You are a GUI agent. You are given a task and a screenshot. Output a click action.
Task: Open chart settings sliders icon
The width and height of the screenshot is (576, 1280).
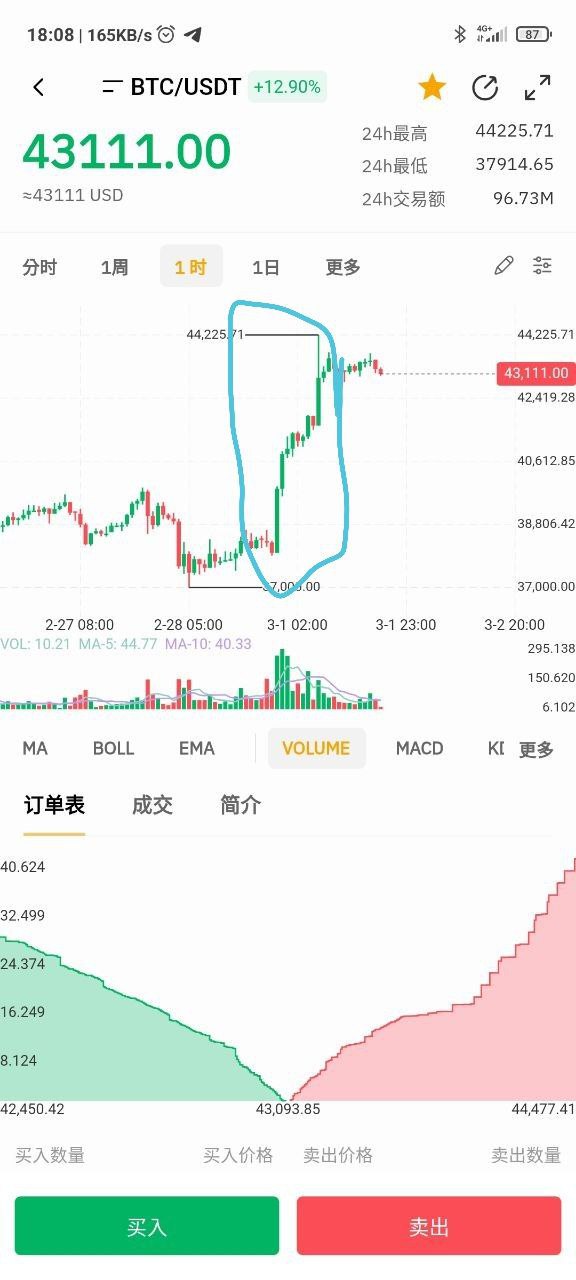pyautogui.click(x=542, y=265)
